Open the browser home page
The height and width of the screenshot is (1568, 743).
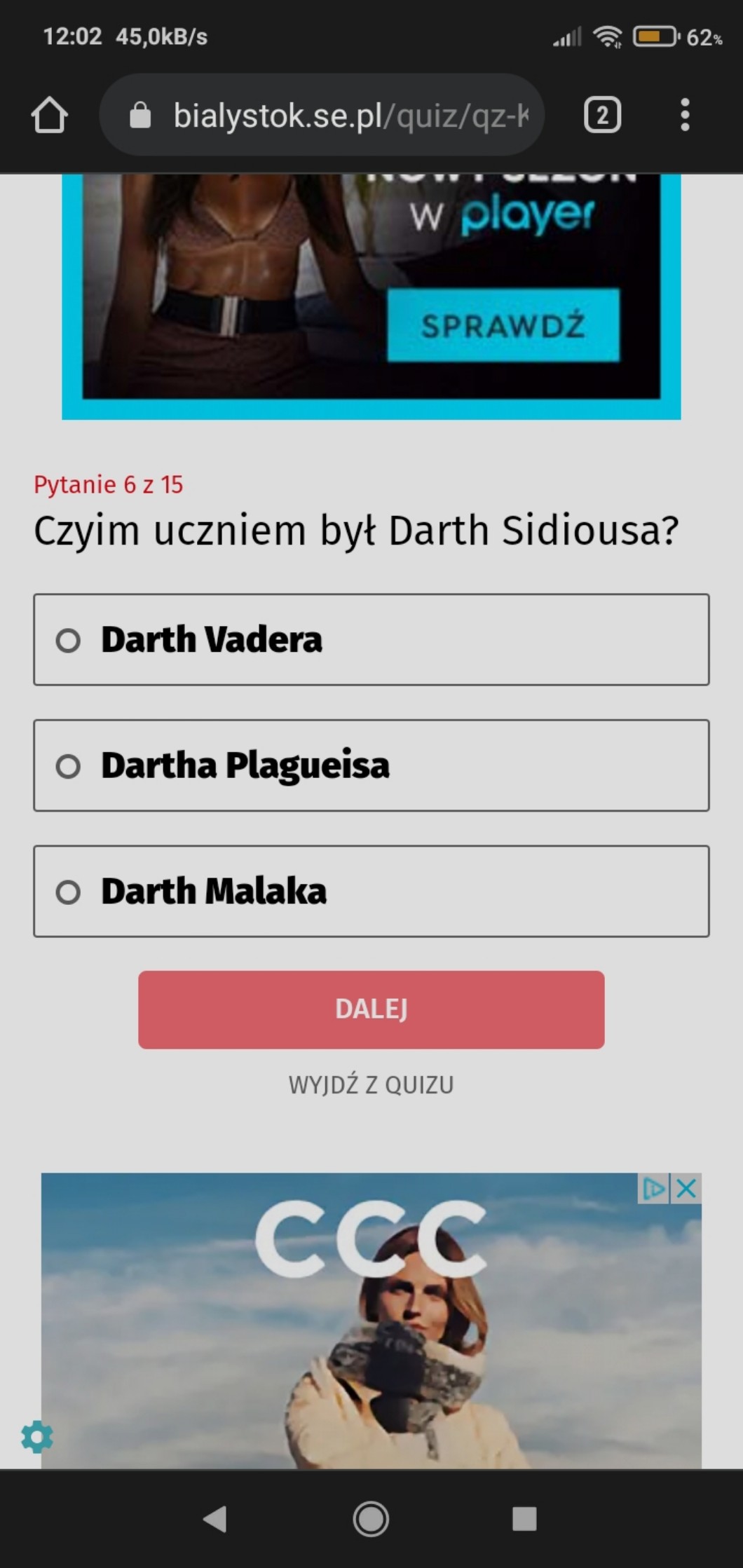pos(49,115)
